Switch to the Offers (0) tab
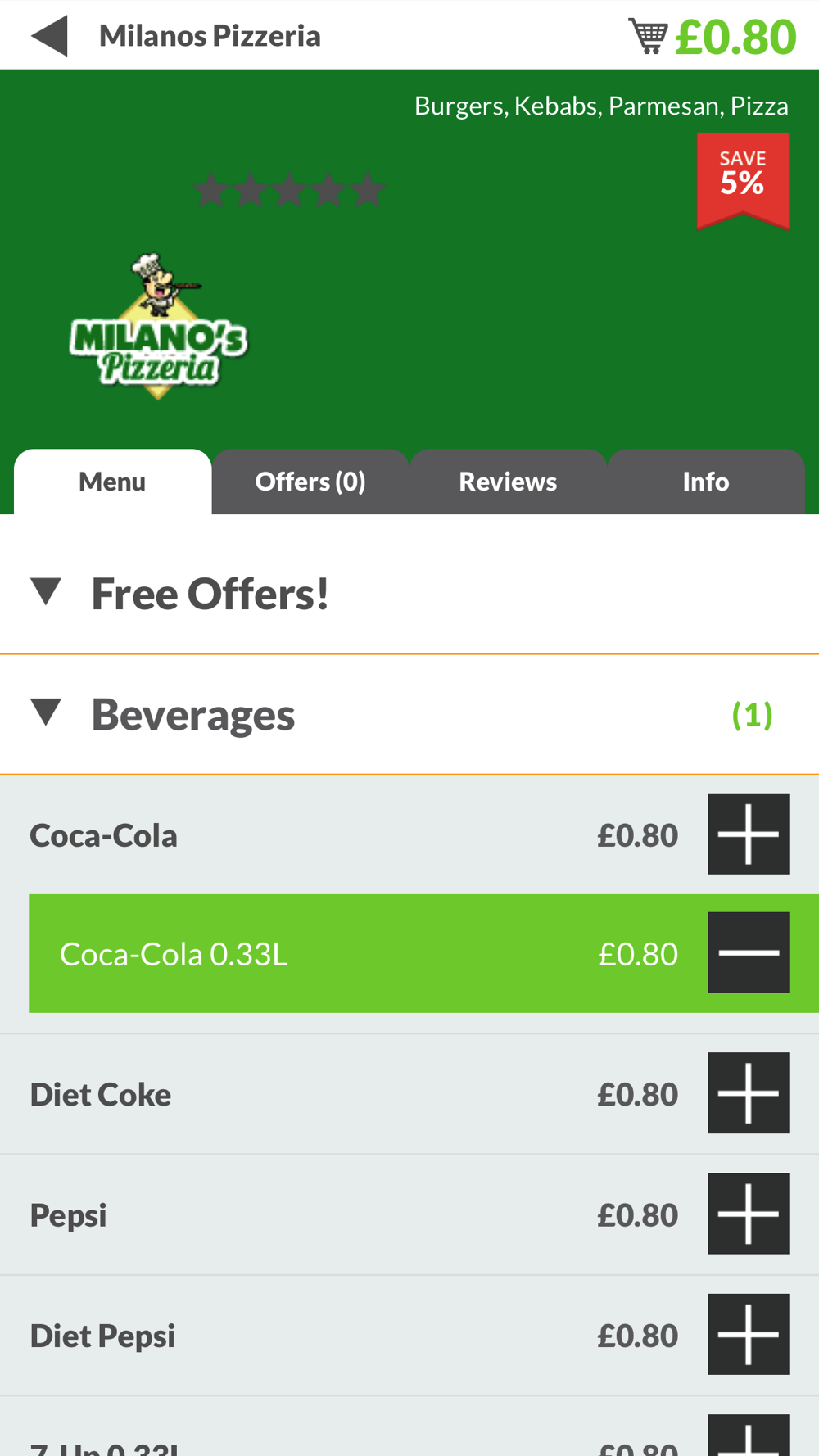Screen dimensions: 819x1456 tap(310, 482)
